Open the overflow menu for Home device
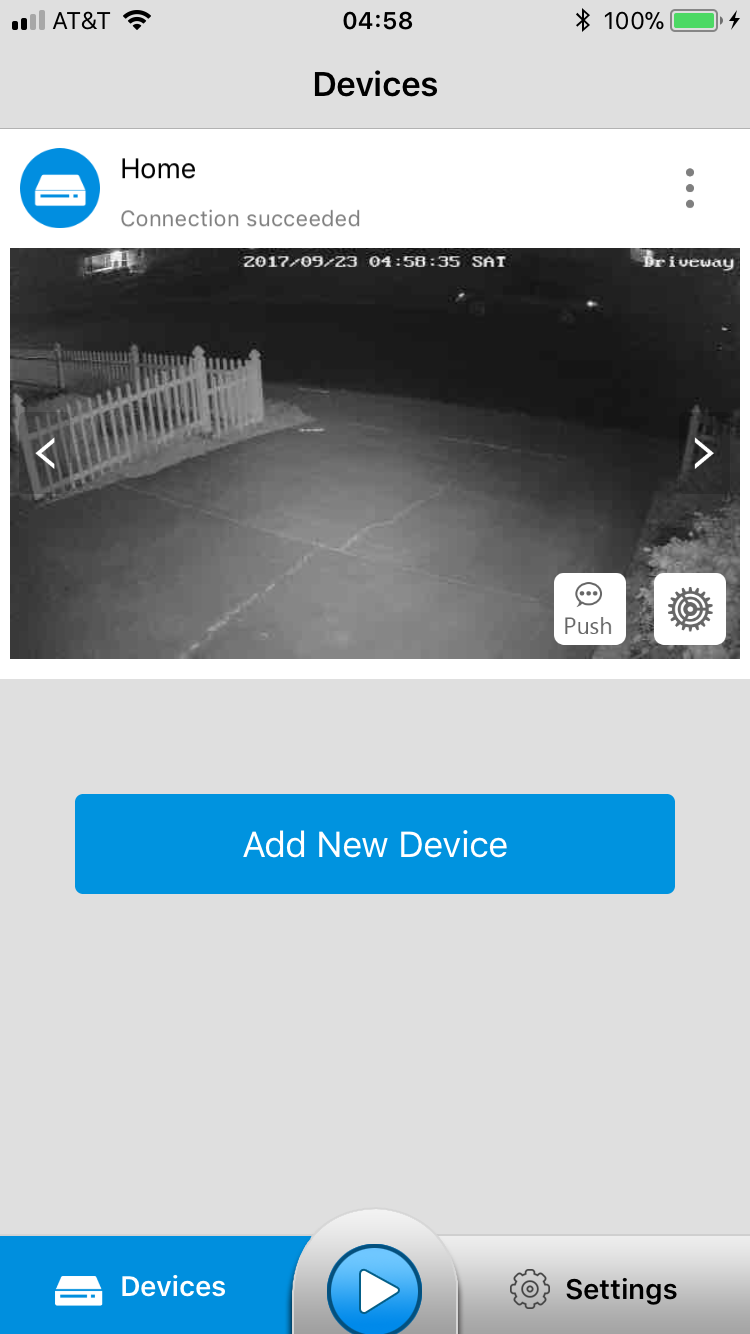The width and height of the screenshot is (750, 1334). [x=689, y=188]
